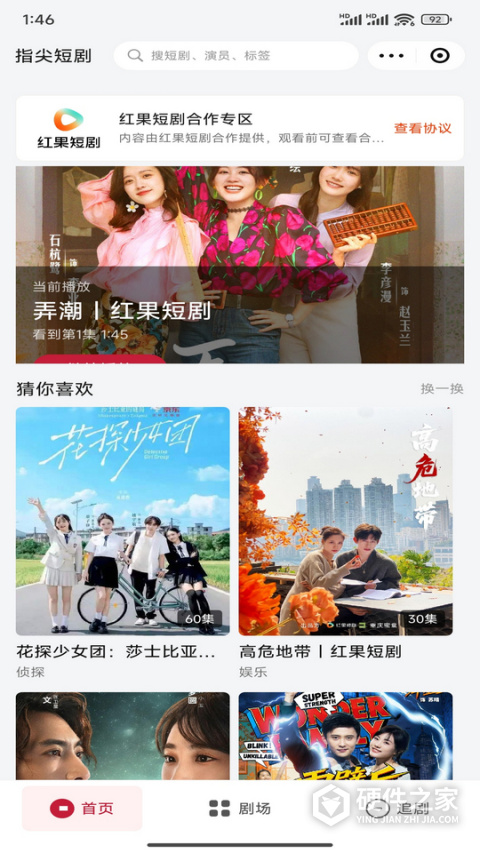Refresh recommendations with 换一换
The height and width of the screenshot is (853, 480).
442,388
